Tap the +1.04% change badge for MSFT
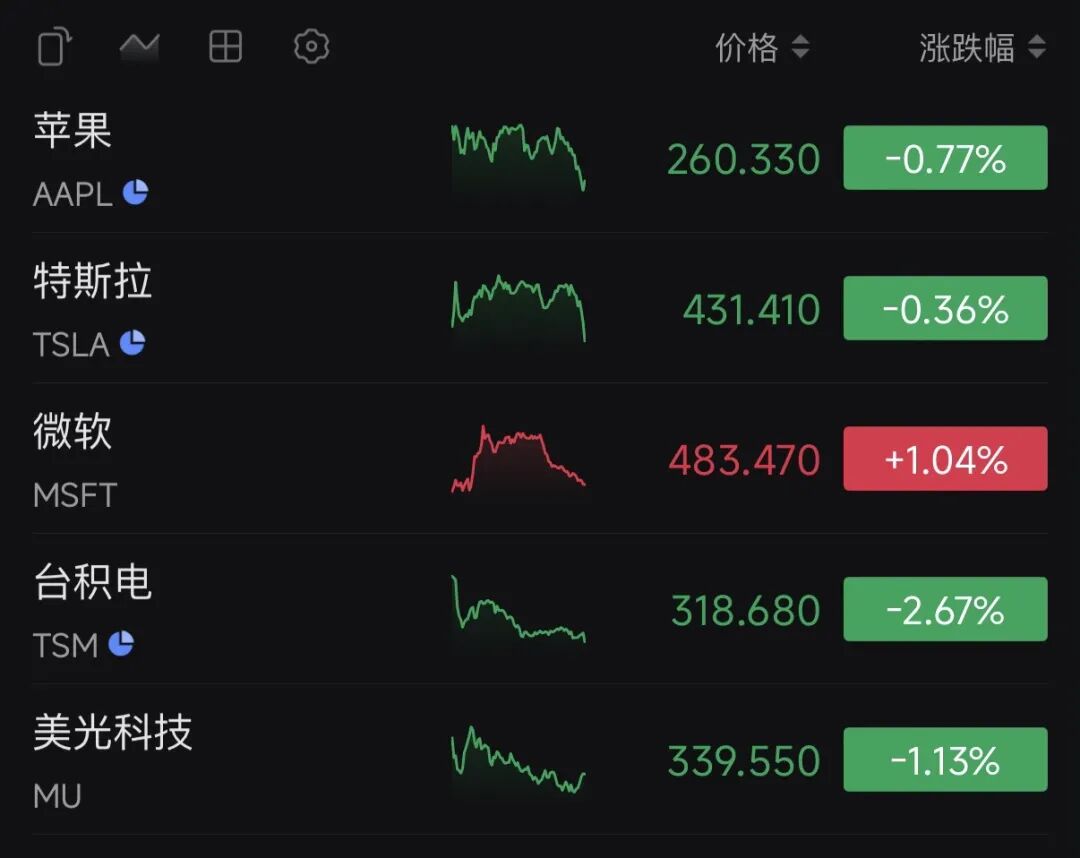1080x858 pixels. [945, 459]
